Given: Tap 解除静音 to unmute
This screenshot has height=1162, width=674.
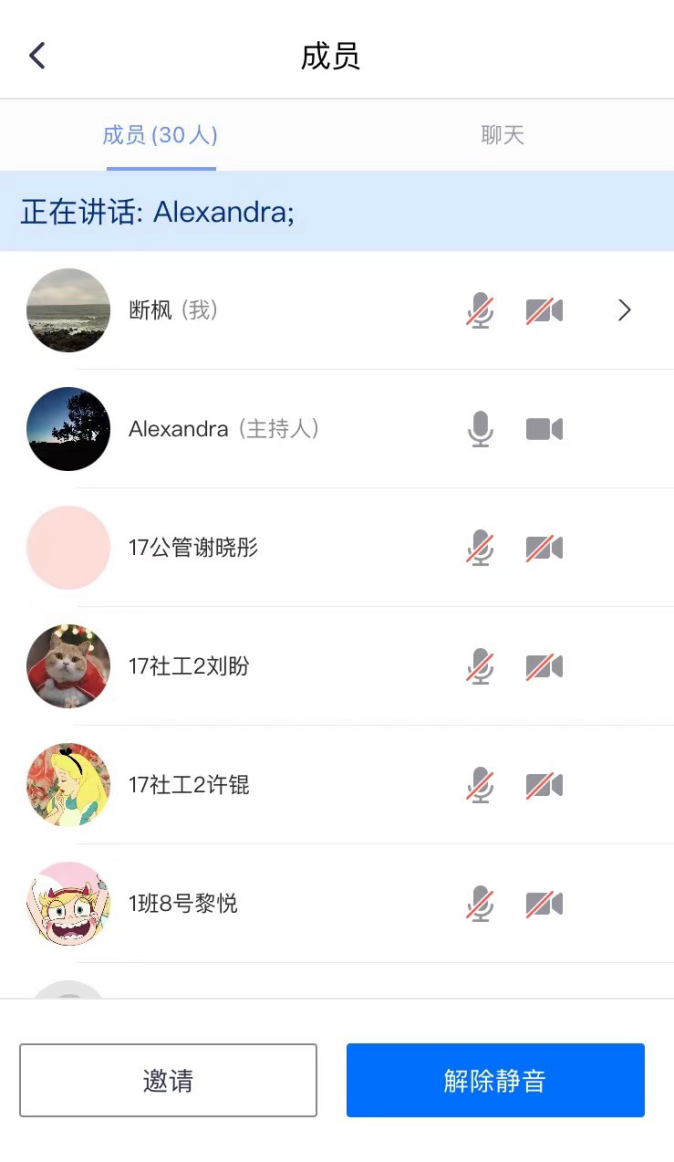Looking at the screenshot, I should [x=495, y=1080].
